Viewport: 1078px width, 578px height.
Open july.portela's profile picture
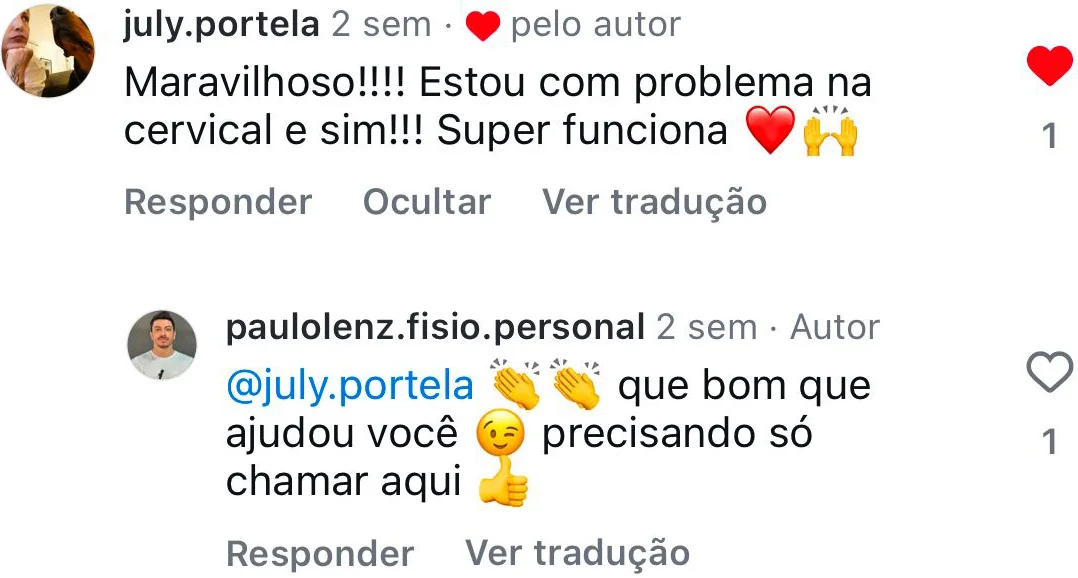tap(47, 51)
